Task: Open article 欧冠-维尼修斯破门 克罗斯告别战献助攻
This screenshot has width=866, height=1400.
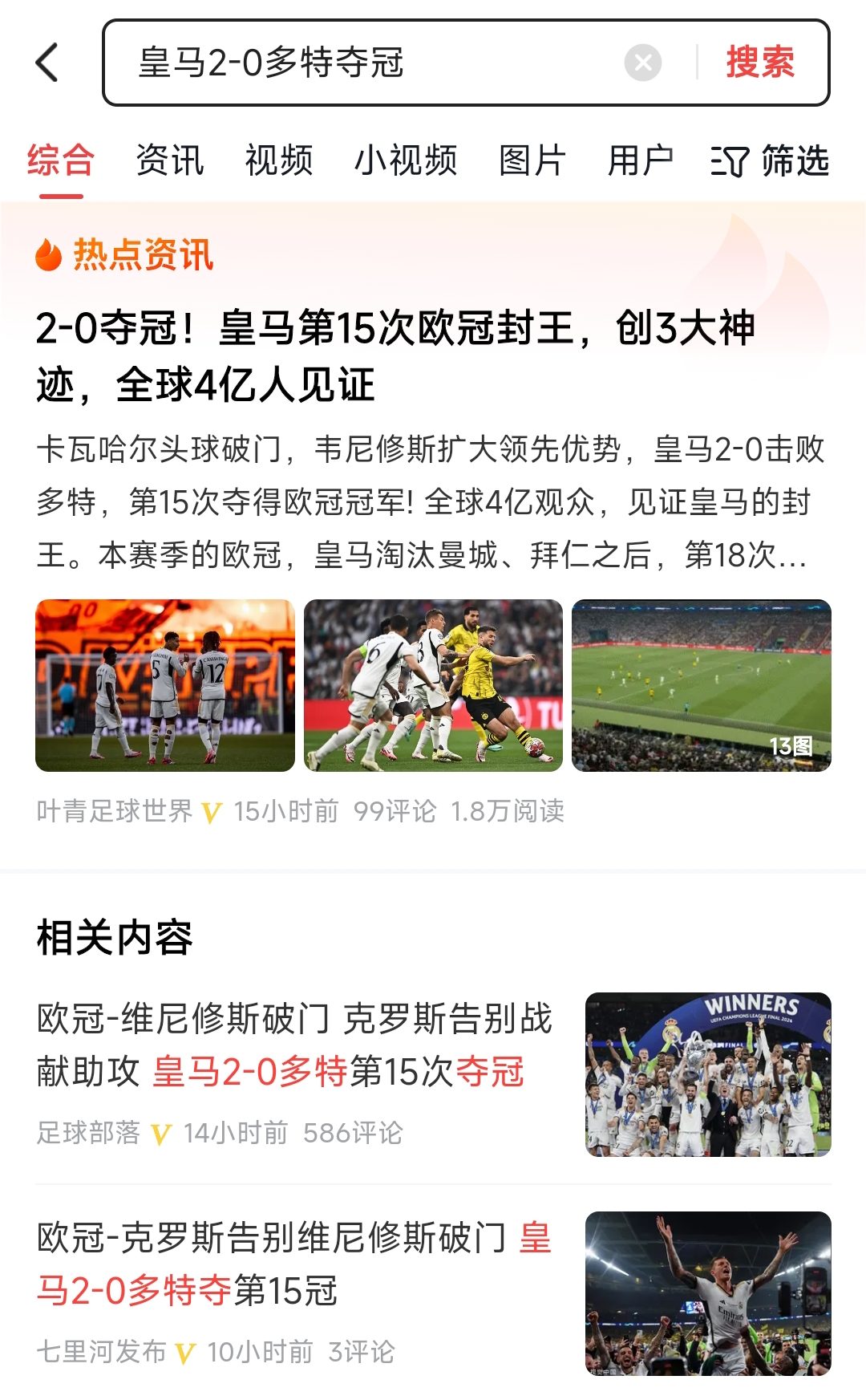Action: point(295,1045)
